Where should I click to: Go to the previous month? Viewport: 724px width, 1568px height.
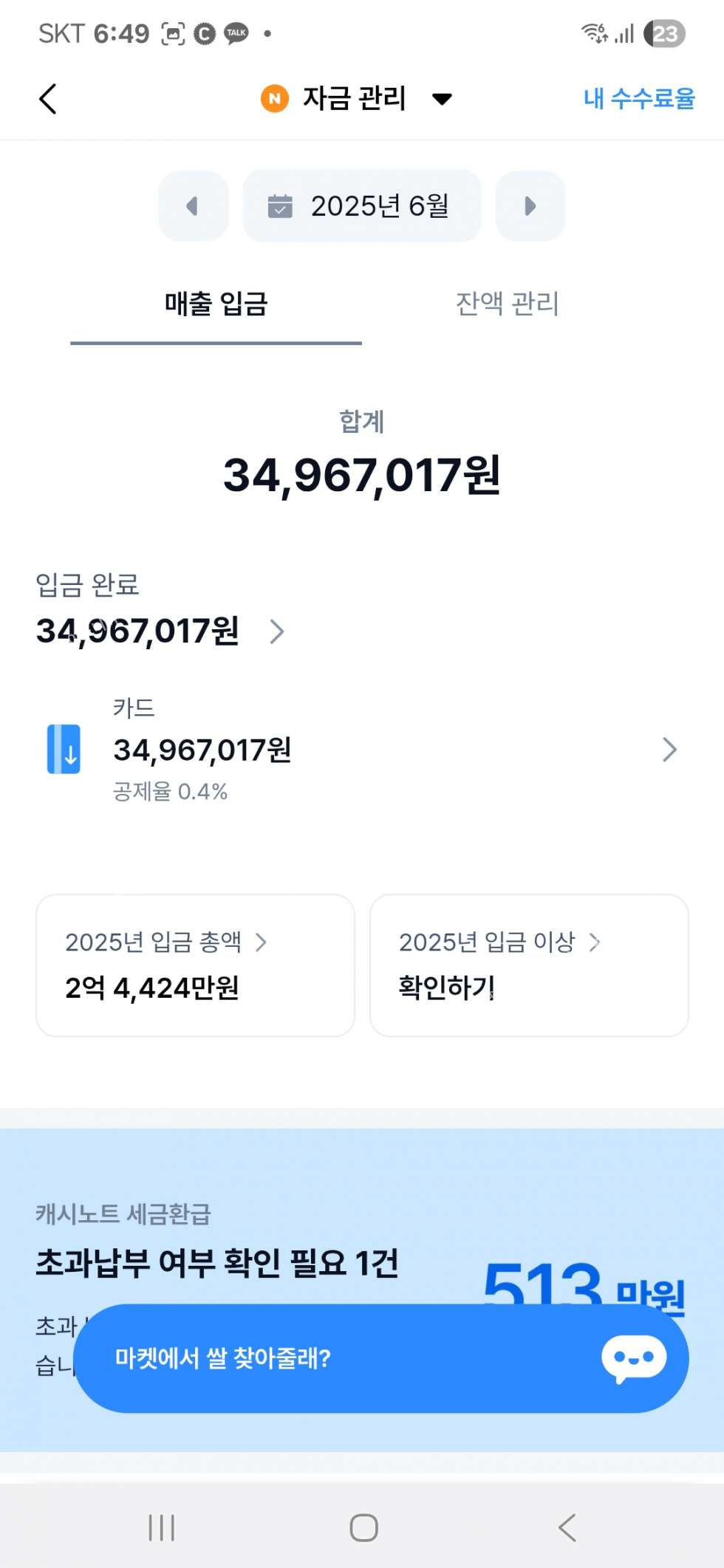[193, 206]
